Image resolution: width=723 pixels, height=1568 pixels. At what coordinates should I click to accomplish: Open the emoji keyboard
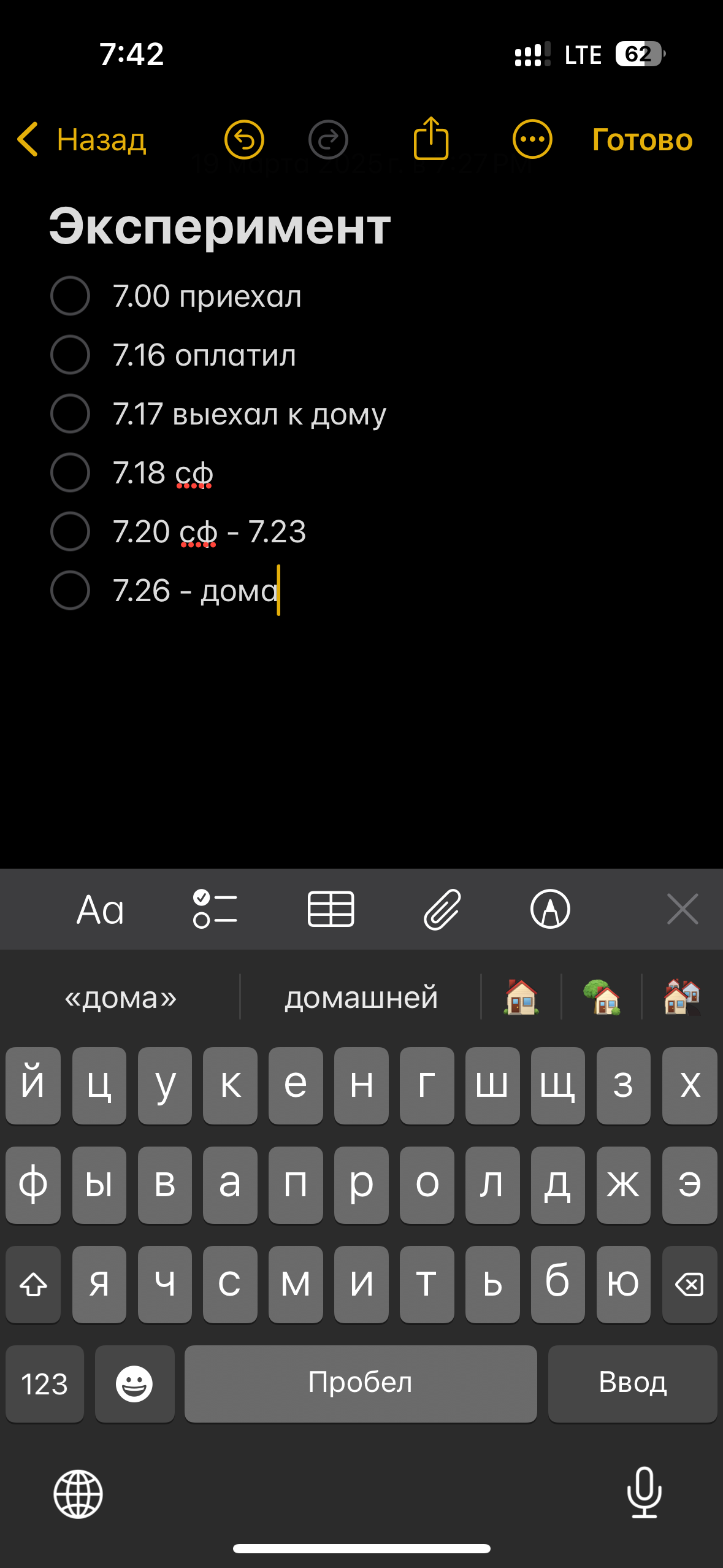click(134, 1383)
